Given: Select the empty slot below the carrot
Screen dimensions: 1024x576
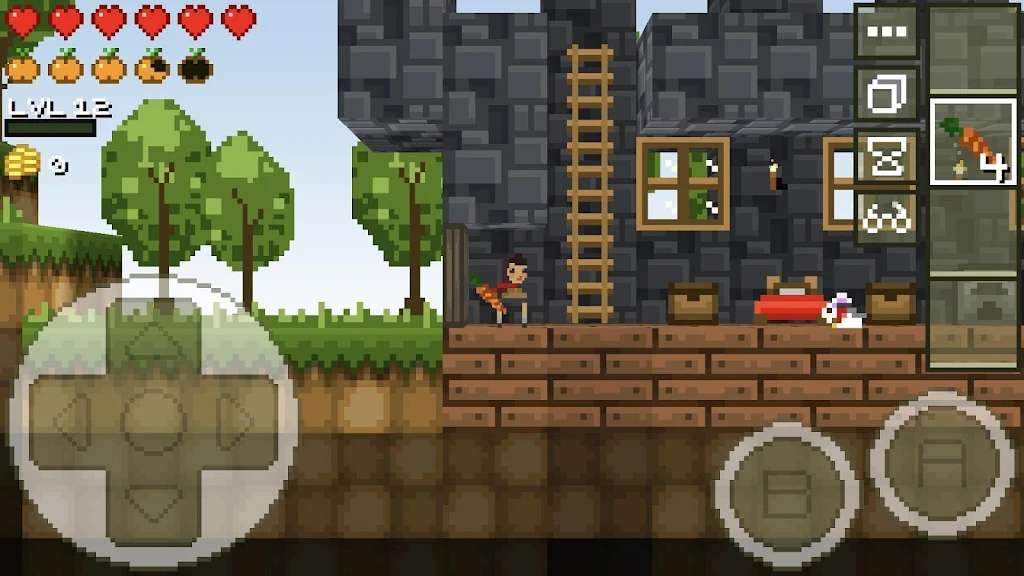Looking at the screenshot, I should (x=972, y=230).
